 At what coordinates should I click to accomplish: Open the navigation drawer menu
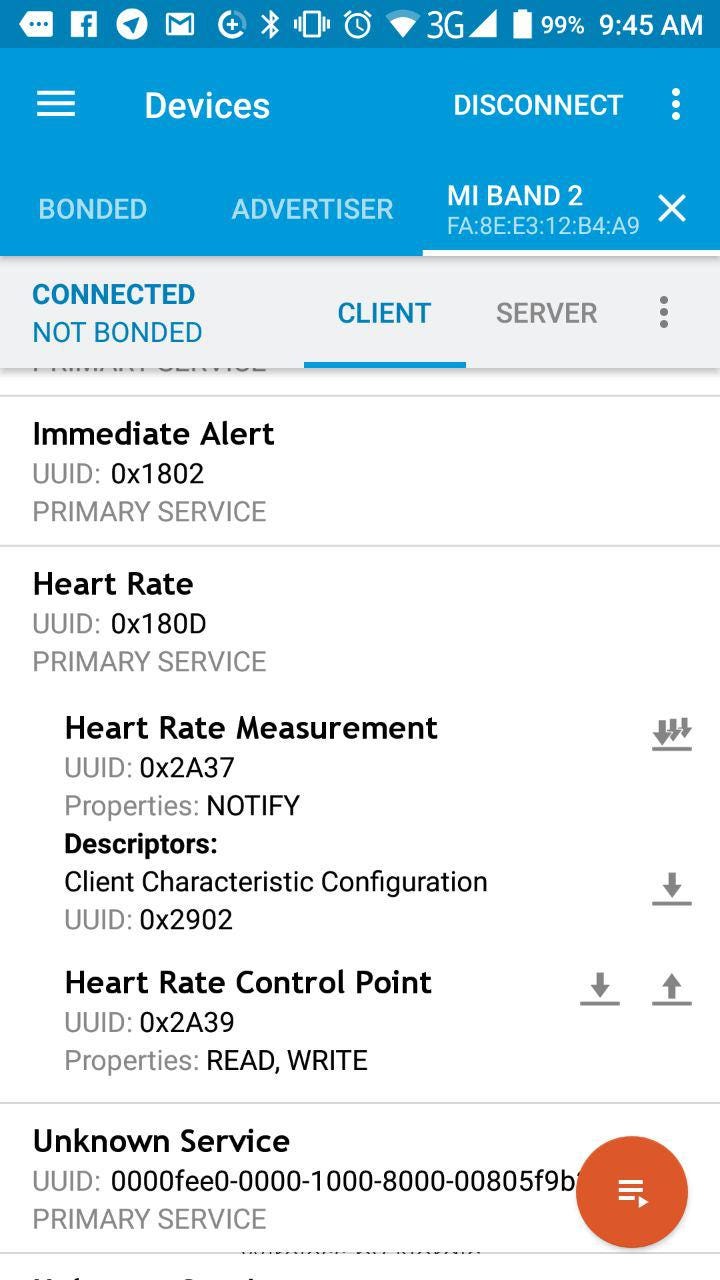(56, 105)
